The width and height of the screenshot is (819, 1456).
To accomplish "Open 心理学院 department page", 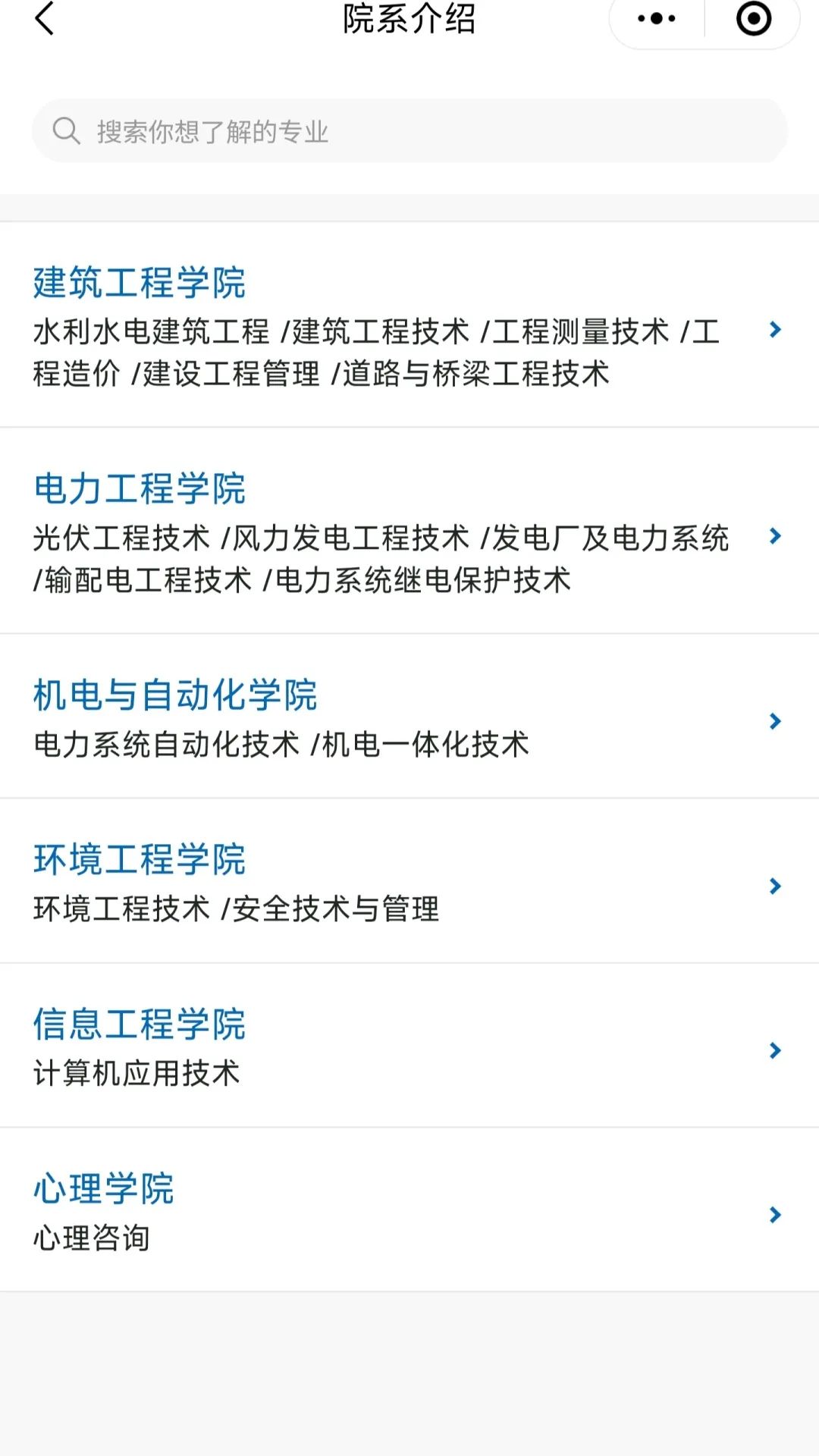I will point(409,1212).
